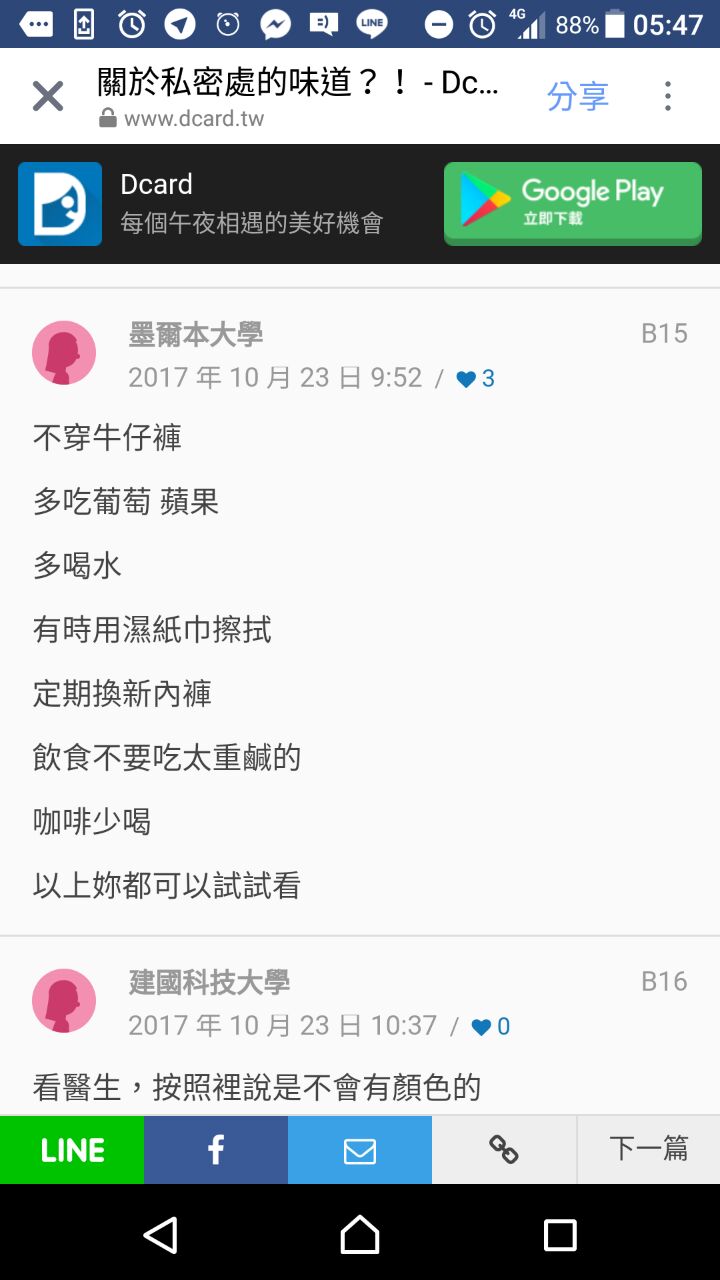This screenshot has height=1280, width=720.
Task: Open the browser overflow menu
Action: point(668,97)
